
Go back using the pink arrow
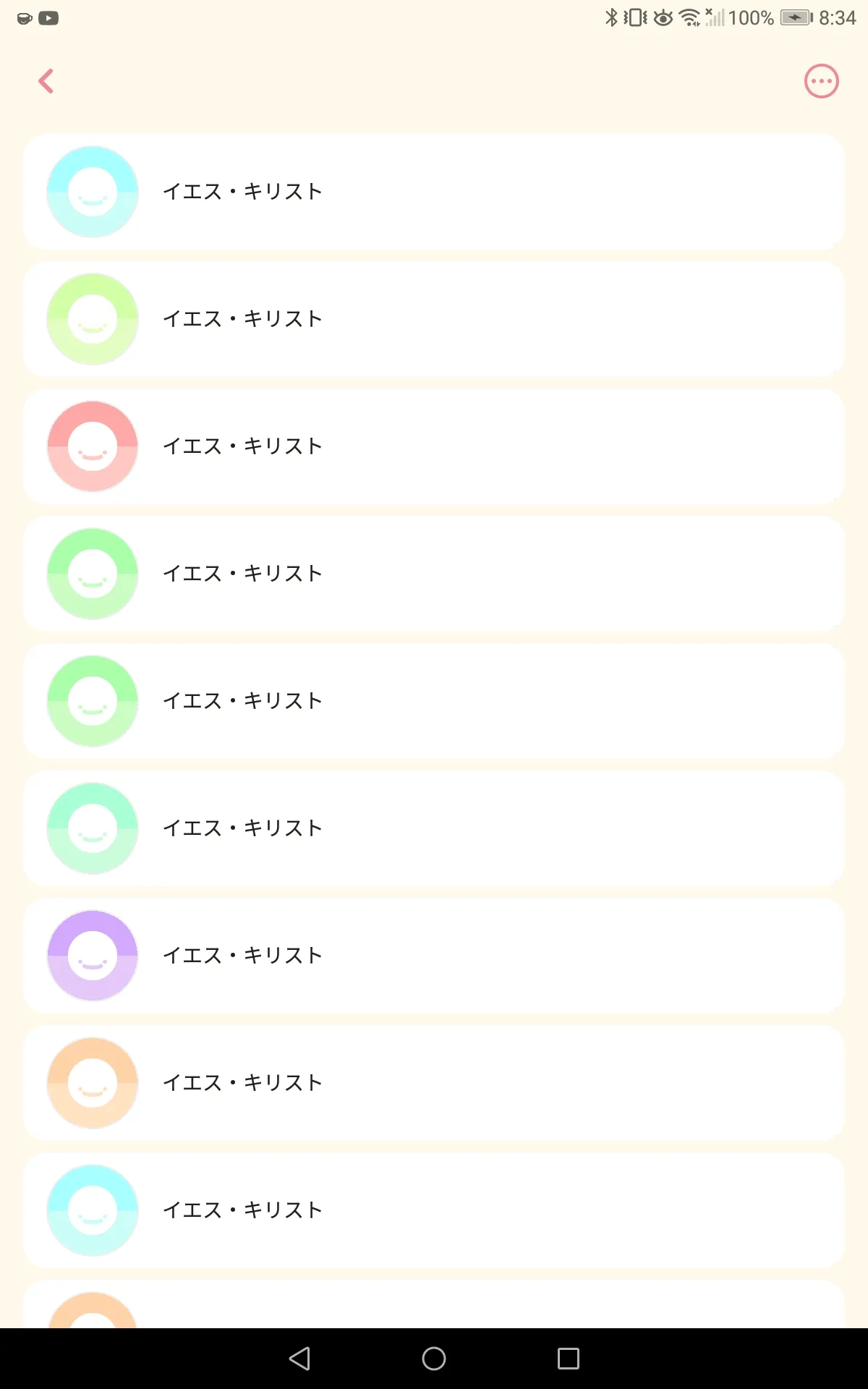46,81
